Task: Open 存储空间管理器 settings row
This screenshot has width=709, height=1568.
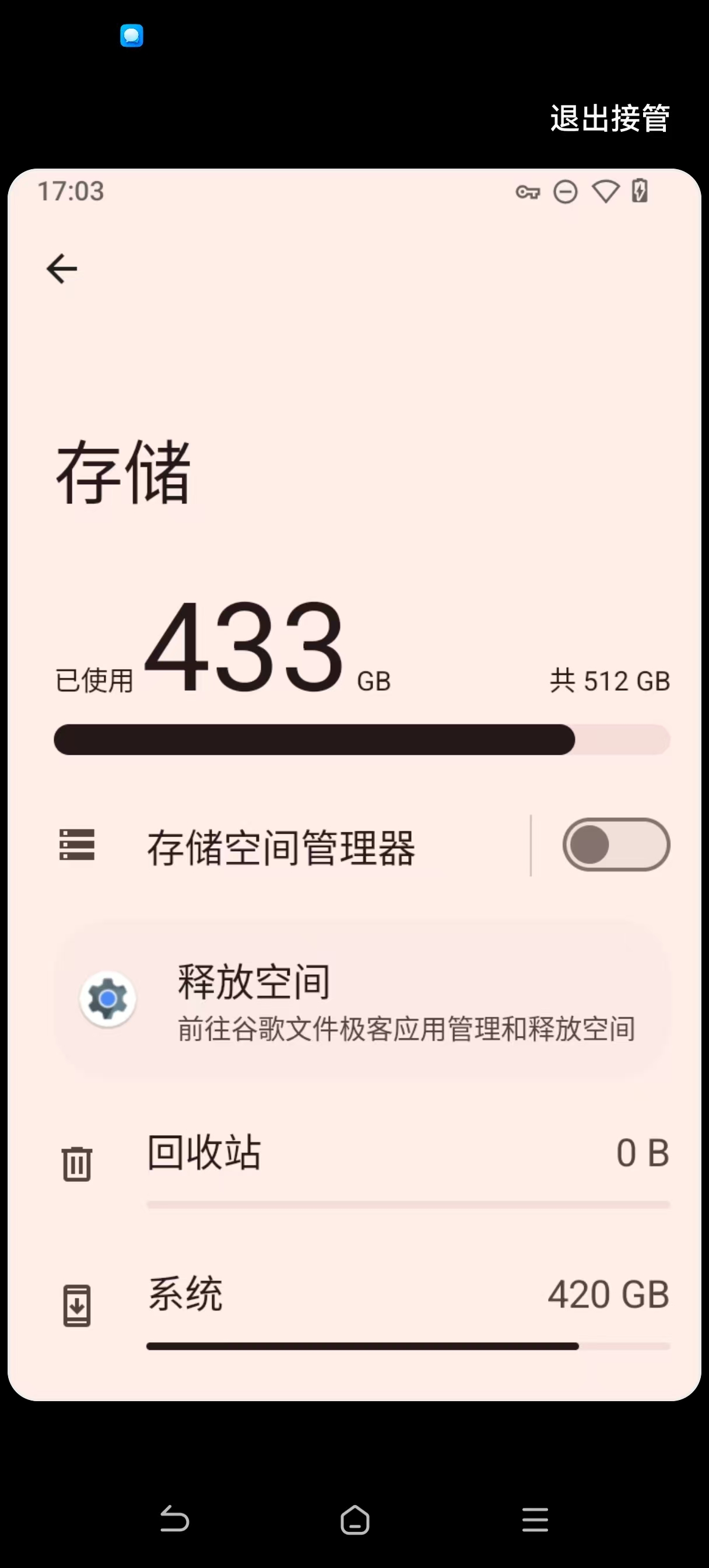Action: click(281, 846)
